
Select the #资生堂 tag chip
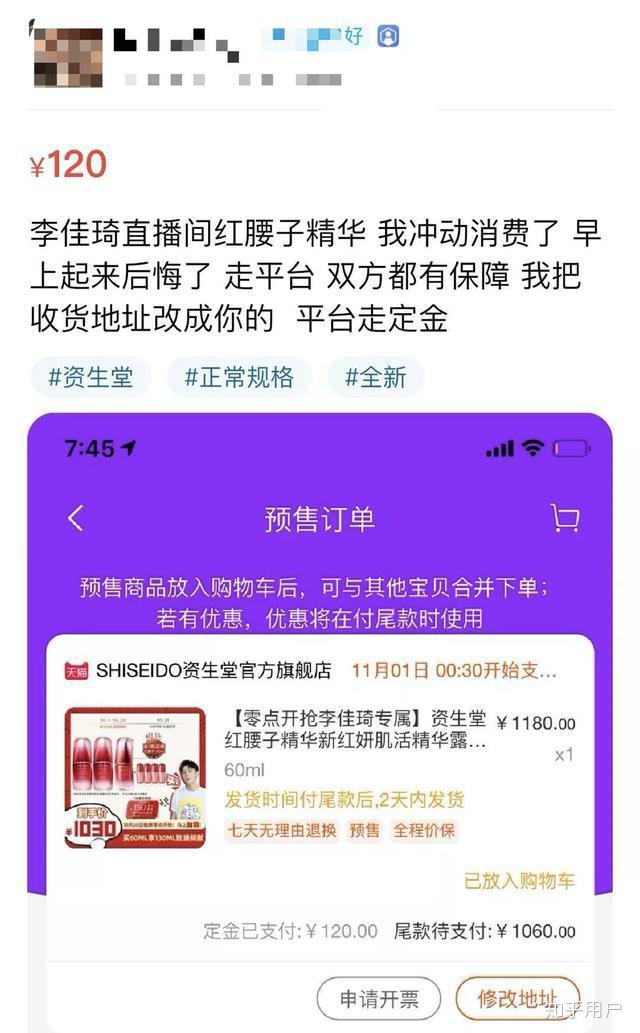[90, 377]
